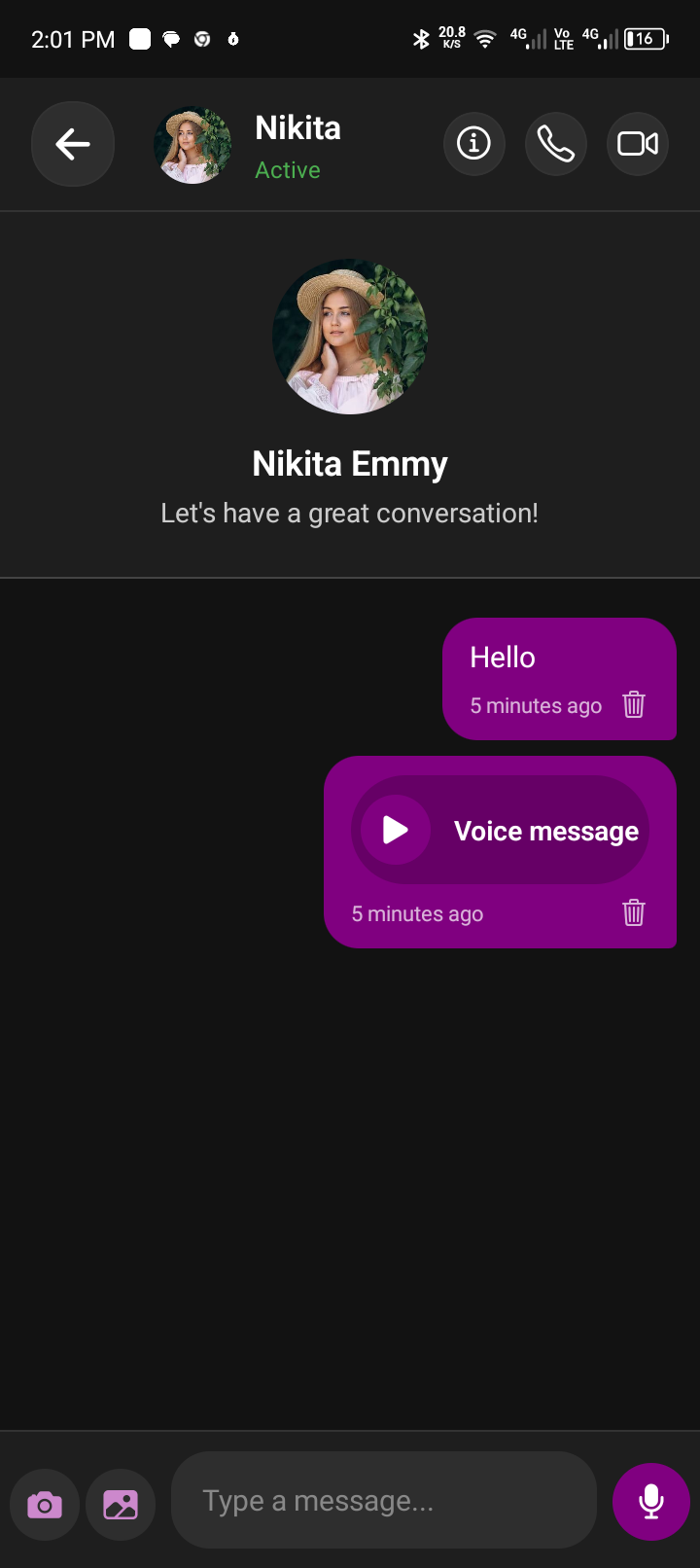Delete the voice message
The image size is (700, 1568).
point(634,912)
